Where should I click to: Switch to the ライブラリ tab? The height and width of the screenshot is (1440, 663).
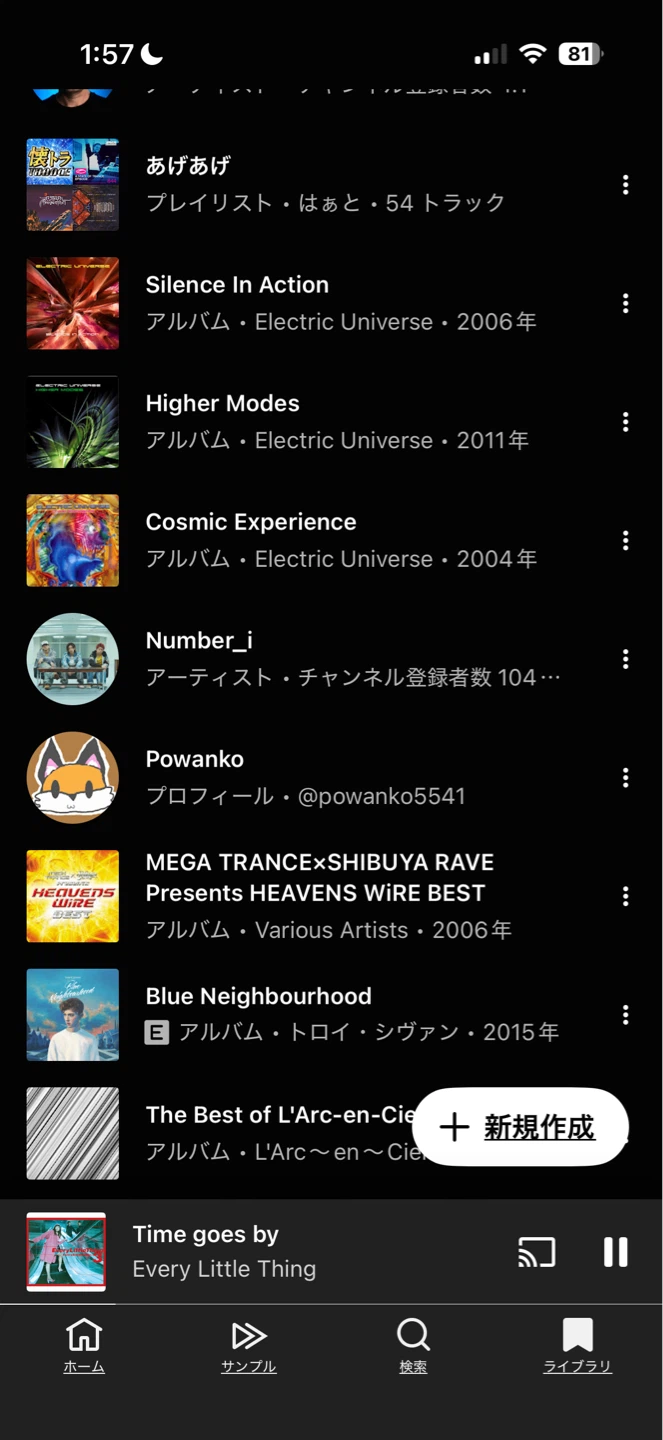tap(577, 1346)
